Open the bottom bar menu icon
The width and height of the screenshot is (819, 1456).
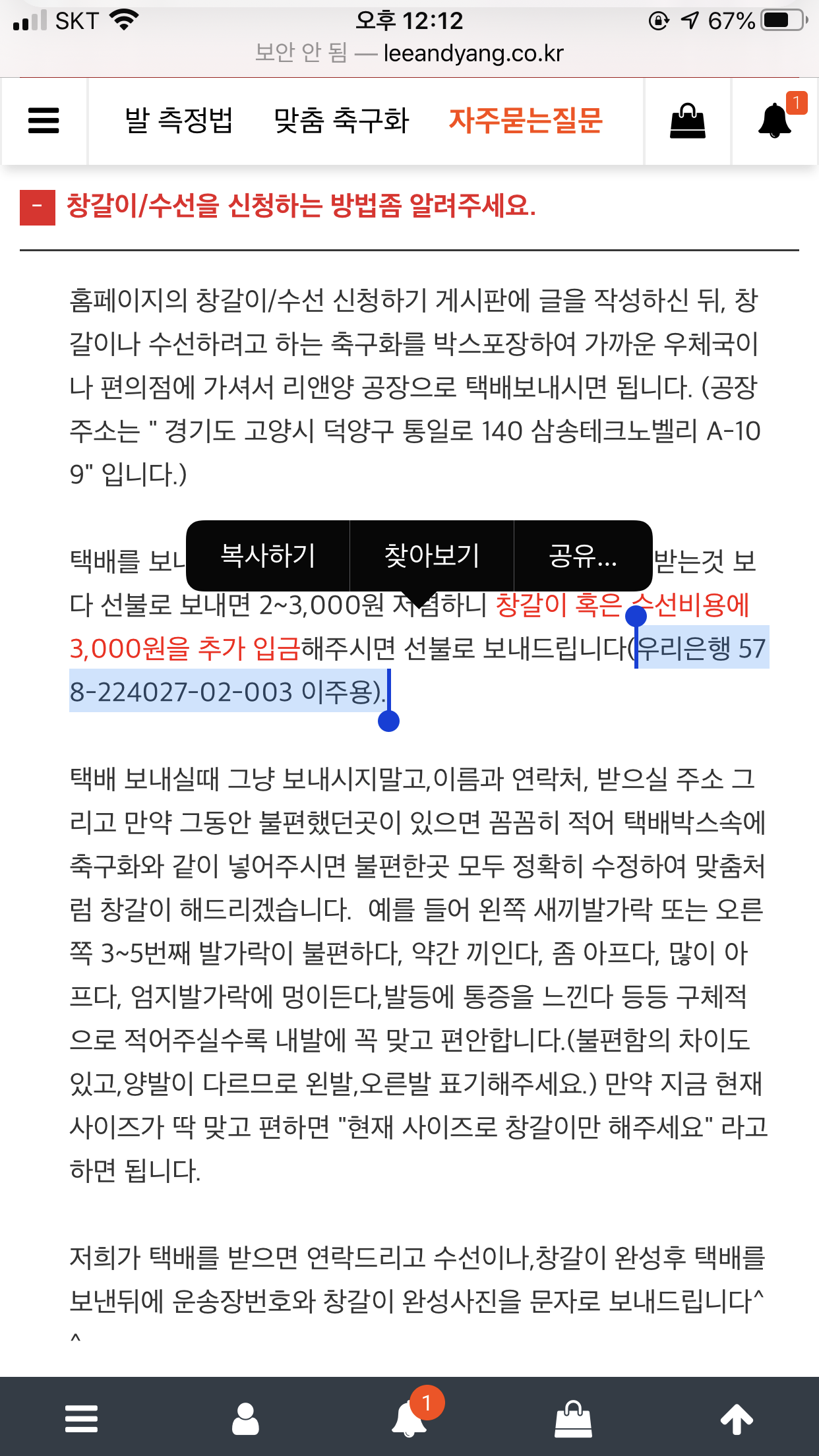tap(82, 1418)
